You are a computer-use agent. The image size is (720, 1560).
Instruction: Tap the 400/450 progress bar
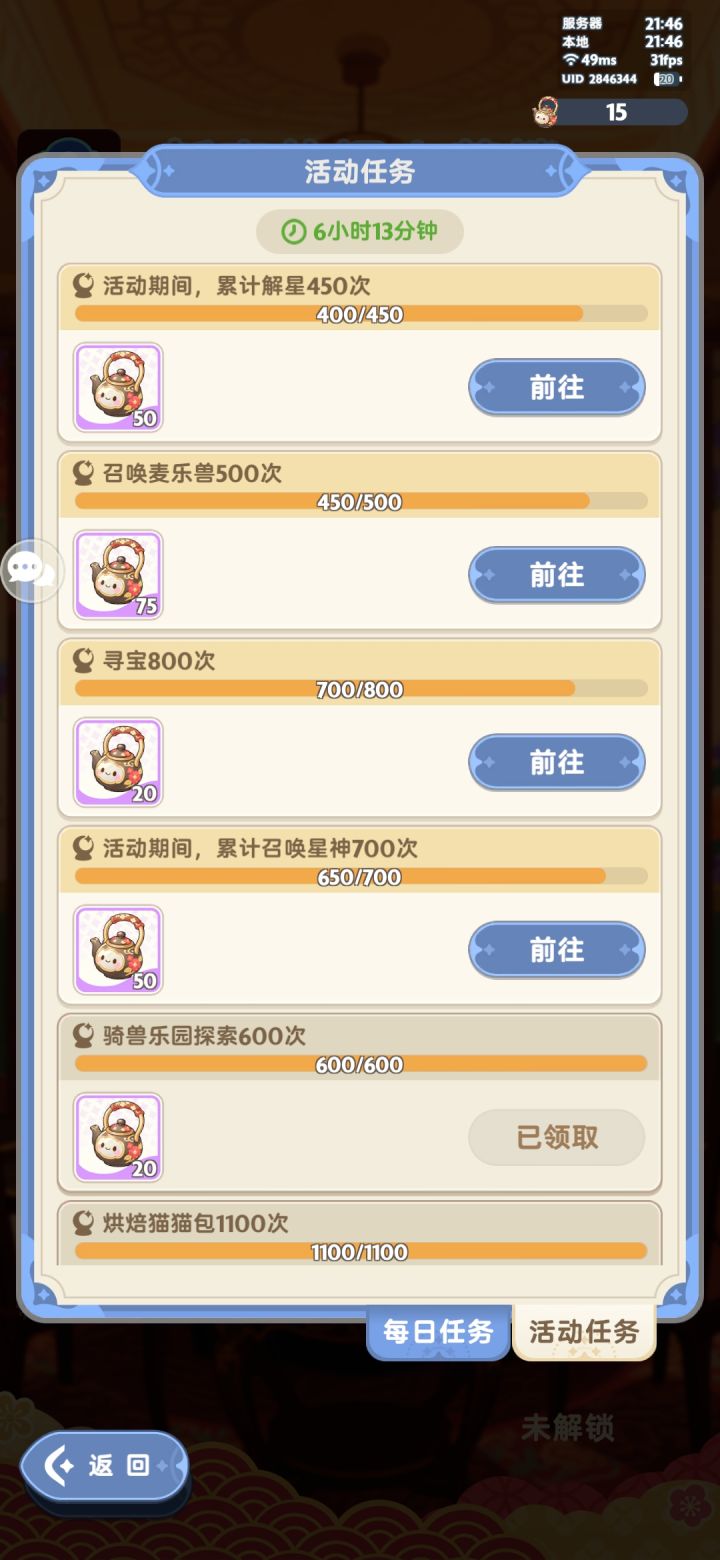(360, 314)
